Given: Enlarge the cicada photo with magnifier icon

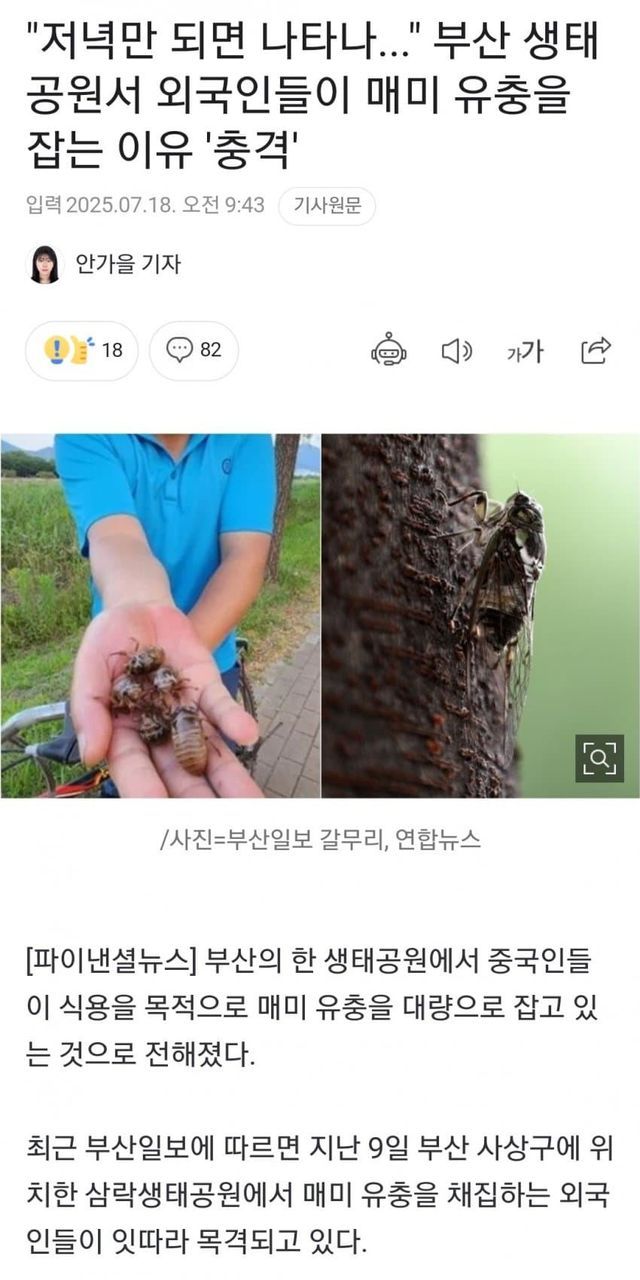Looking at the screenshot, I should coord(599,759).
